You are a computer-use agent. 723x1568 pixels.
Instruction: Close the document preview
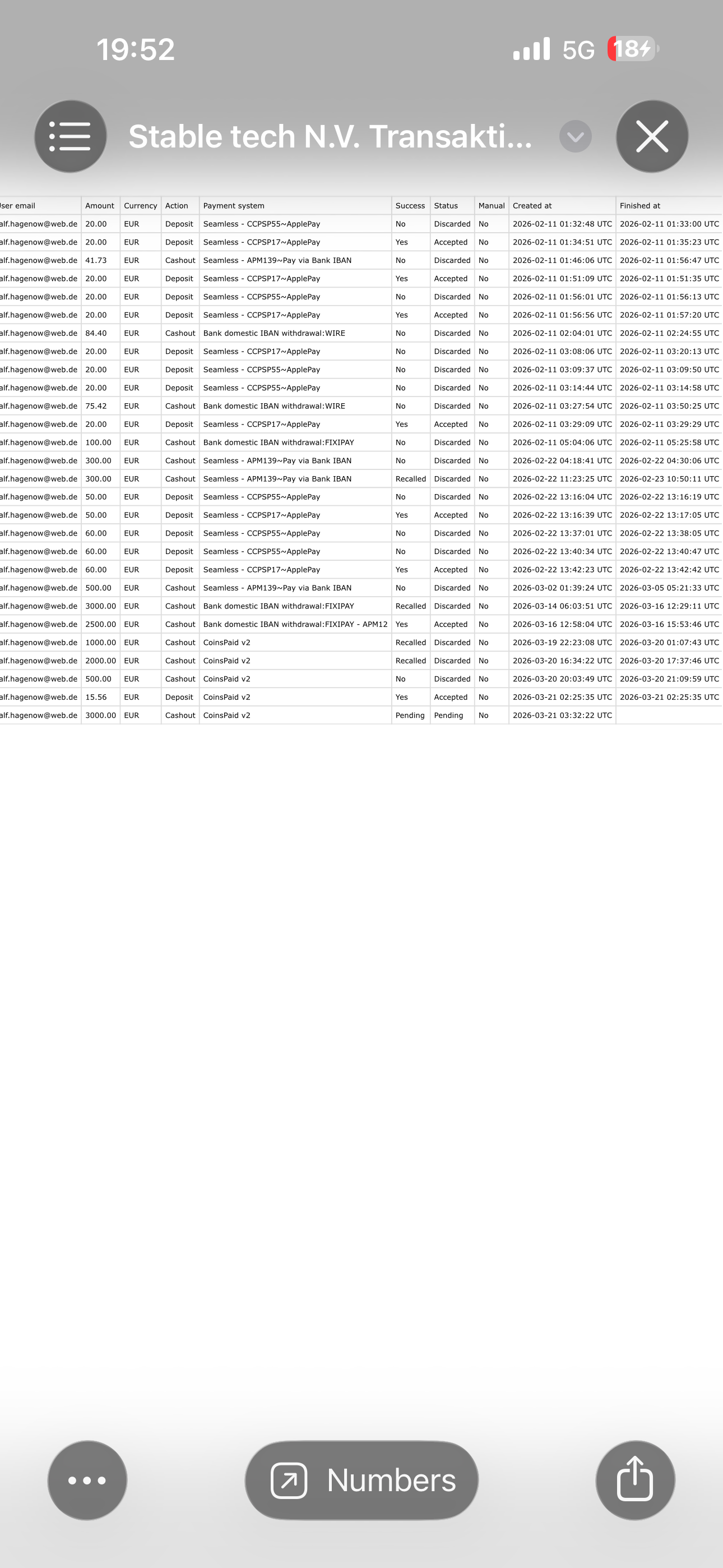pyautogui.click(x=652, y=136)
